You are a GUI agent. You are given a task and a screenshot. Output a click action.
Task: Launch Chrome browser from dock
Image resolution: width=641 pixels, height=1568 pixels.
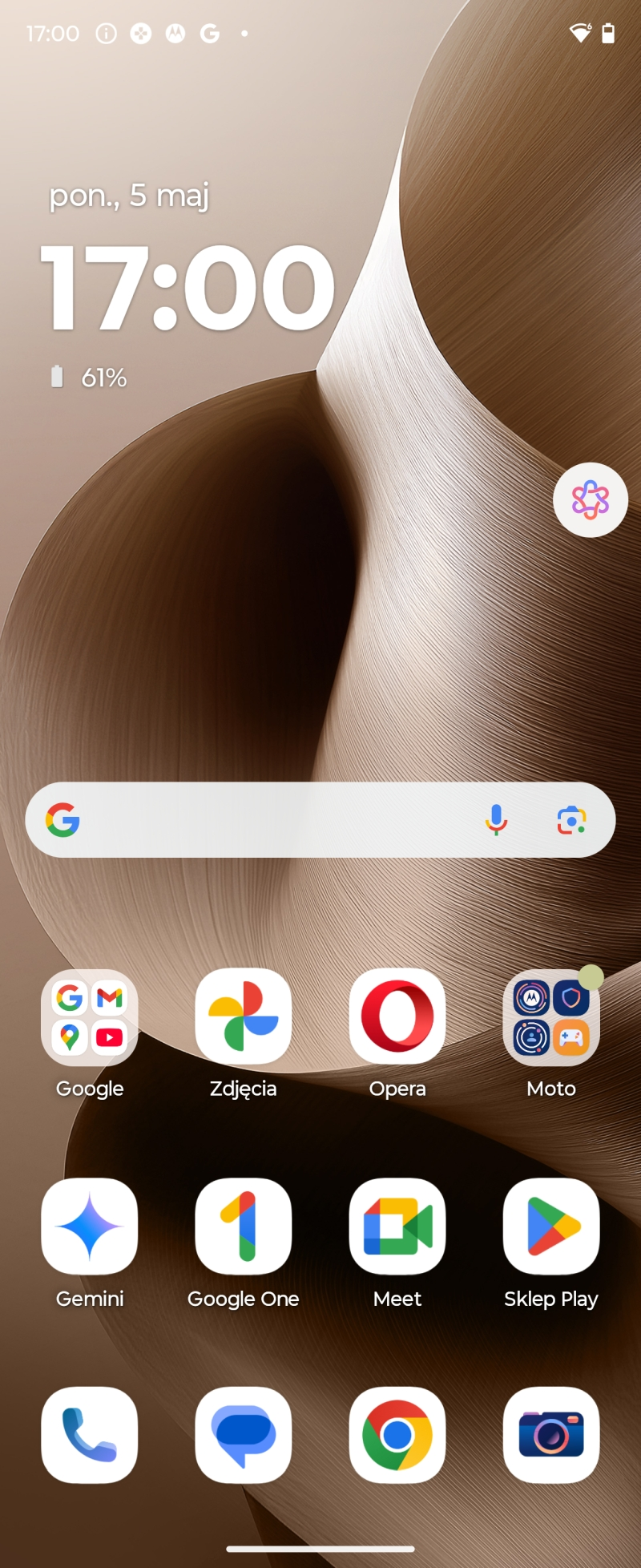397,1435
